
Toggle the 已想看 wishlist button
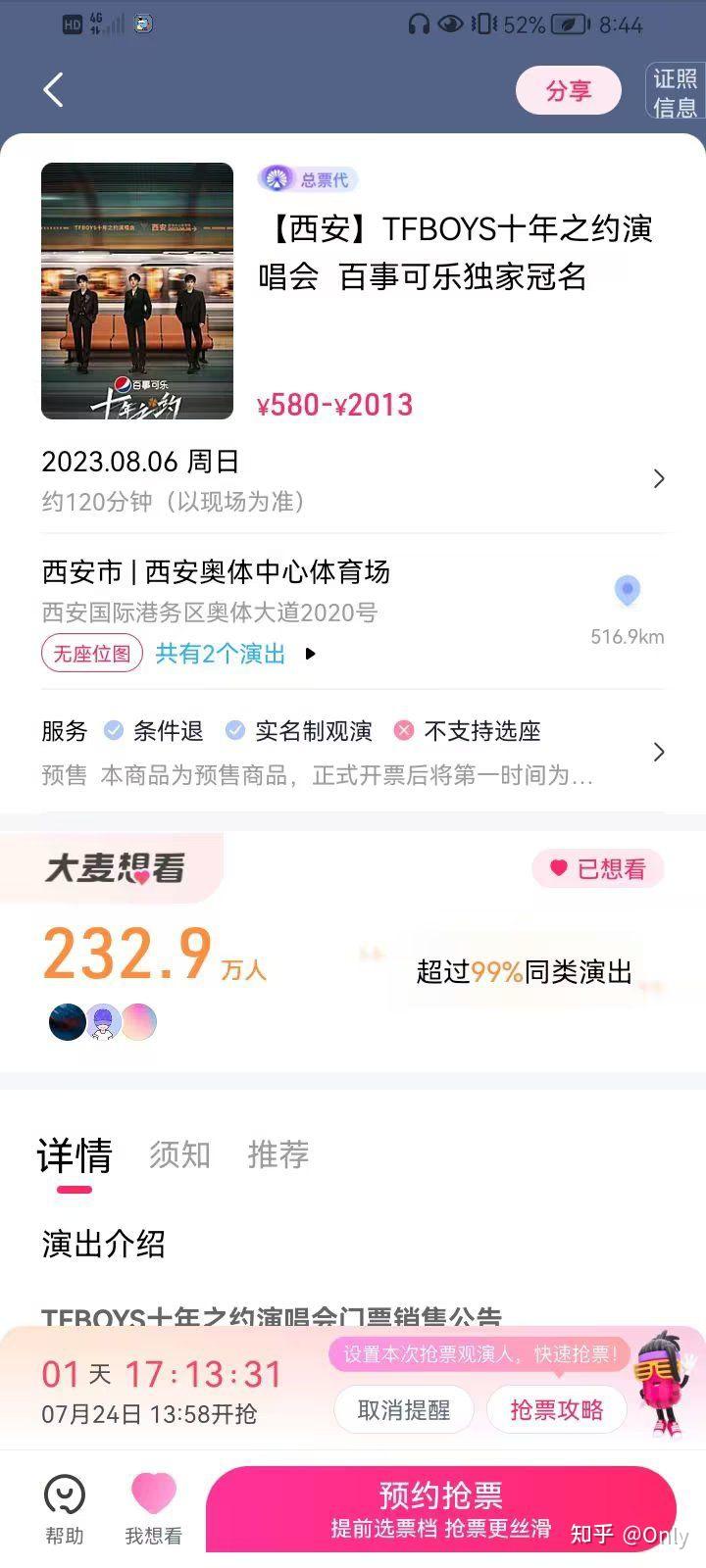[x=597, y=868]
